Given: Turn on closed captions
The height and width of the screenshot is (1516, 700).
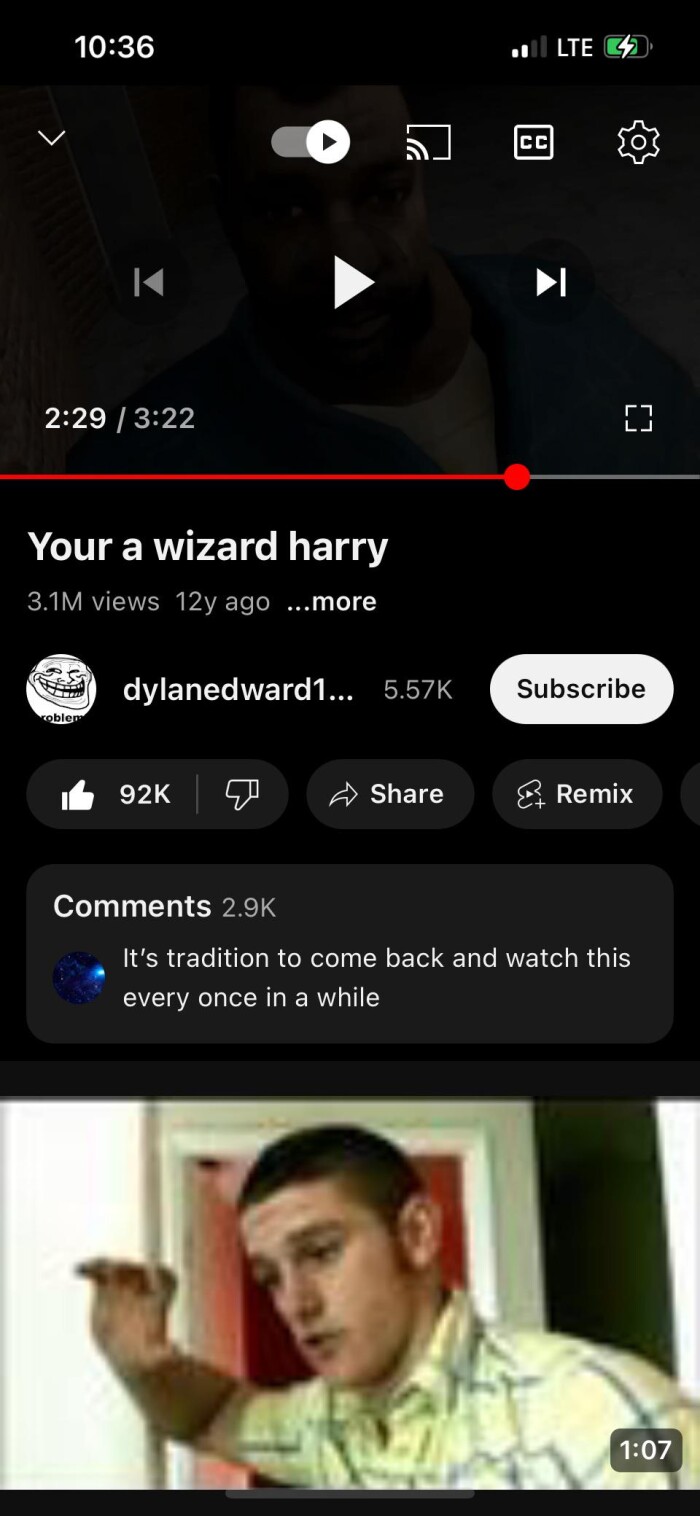Looking at the screenshot, I should 533,142.
